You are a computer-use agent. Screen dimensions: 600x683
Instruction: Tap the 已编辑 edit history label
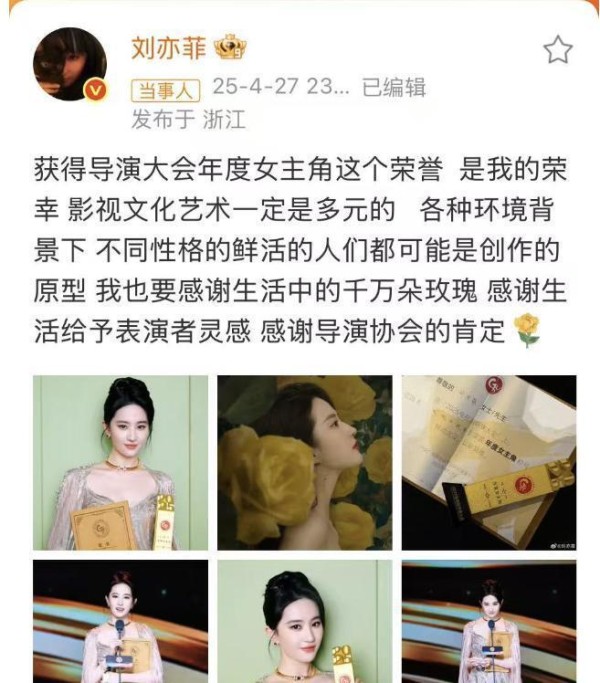coord(393,88)
